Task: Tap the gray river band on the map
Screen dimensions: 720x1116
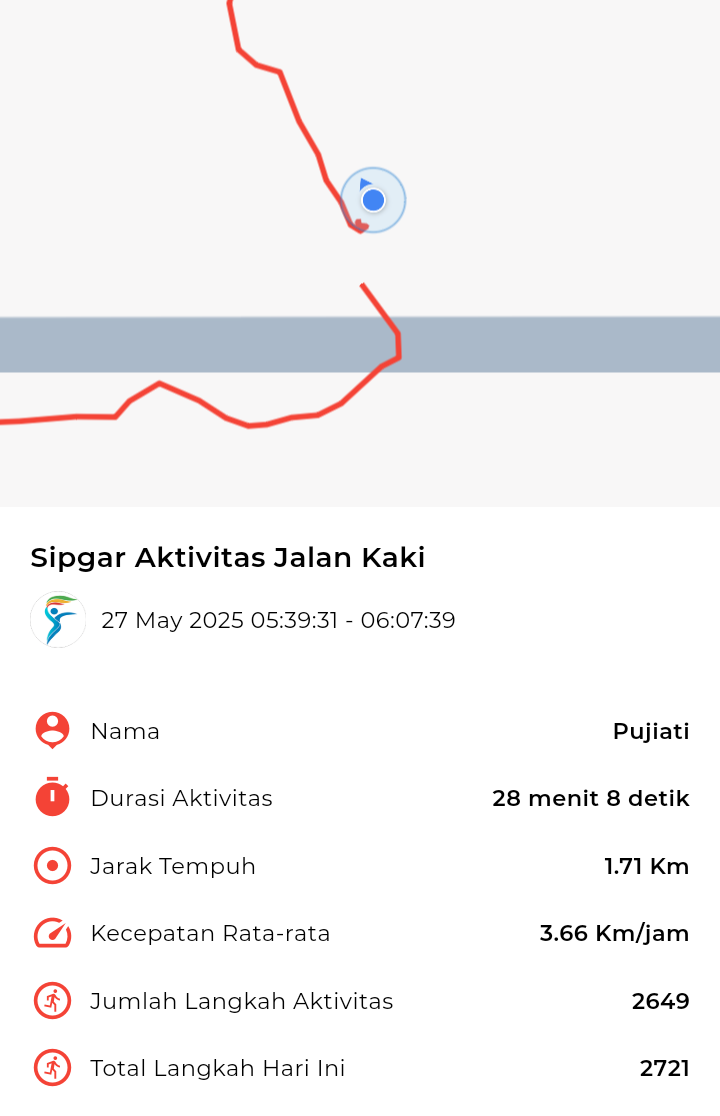Action: coord(550,343)
